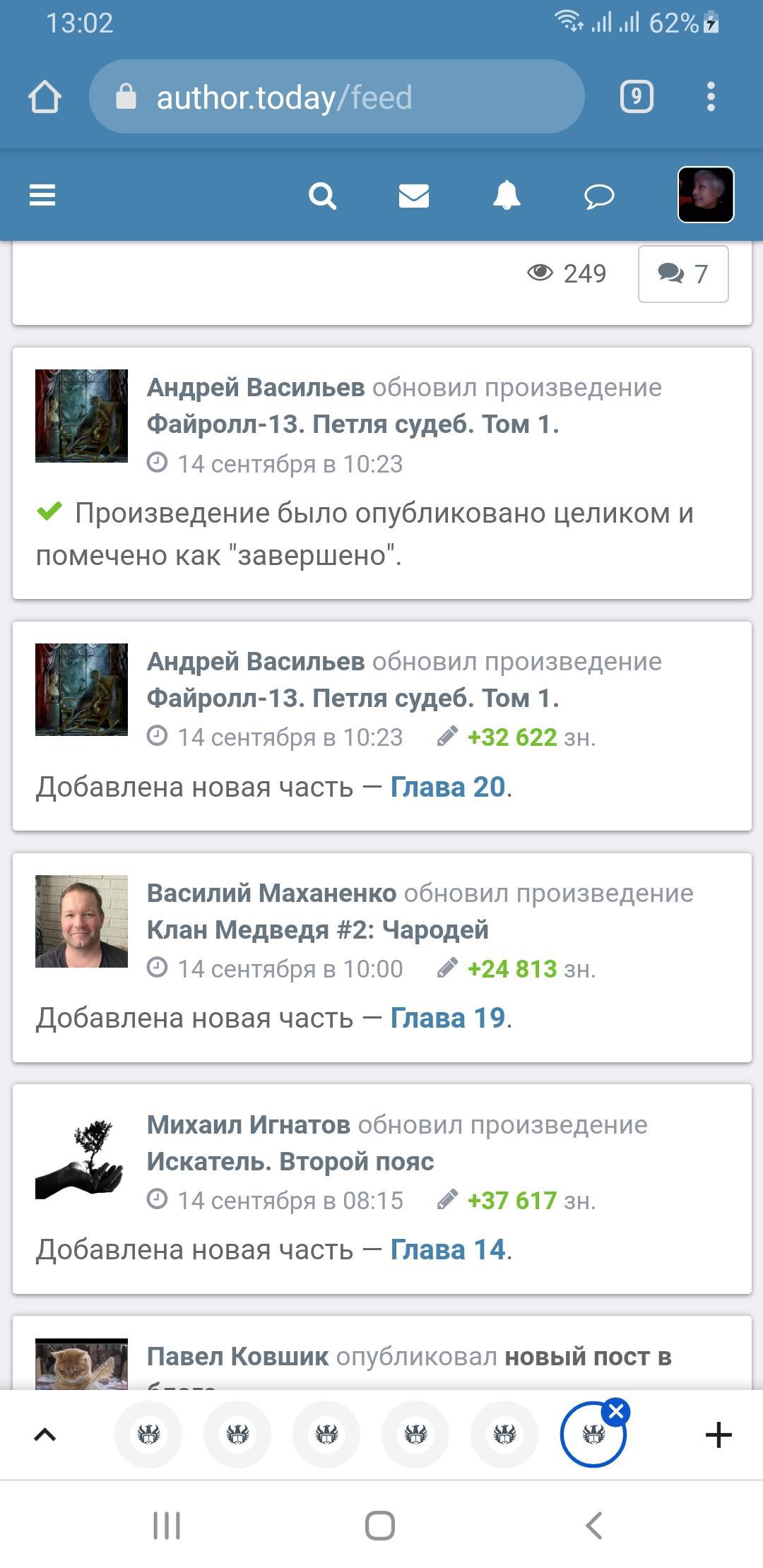Screen dimensions: 763x1568
Task: Tap the author.today/feed address bar
Action: [336, 97]
